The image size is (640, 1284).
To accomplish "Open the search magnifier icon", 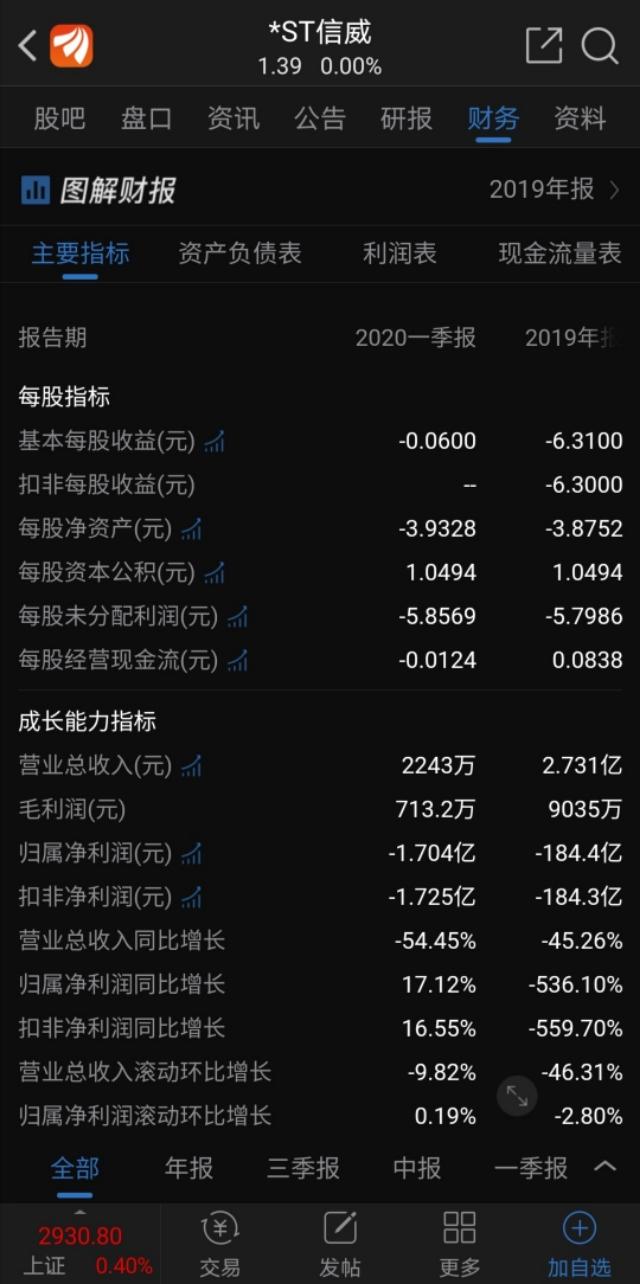I will [600, 46].
